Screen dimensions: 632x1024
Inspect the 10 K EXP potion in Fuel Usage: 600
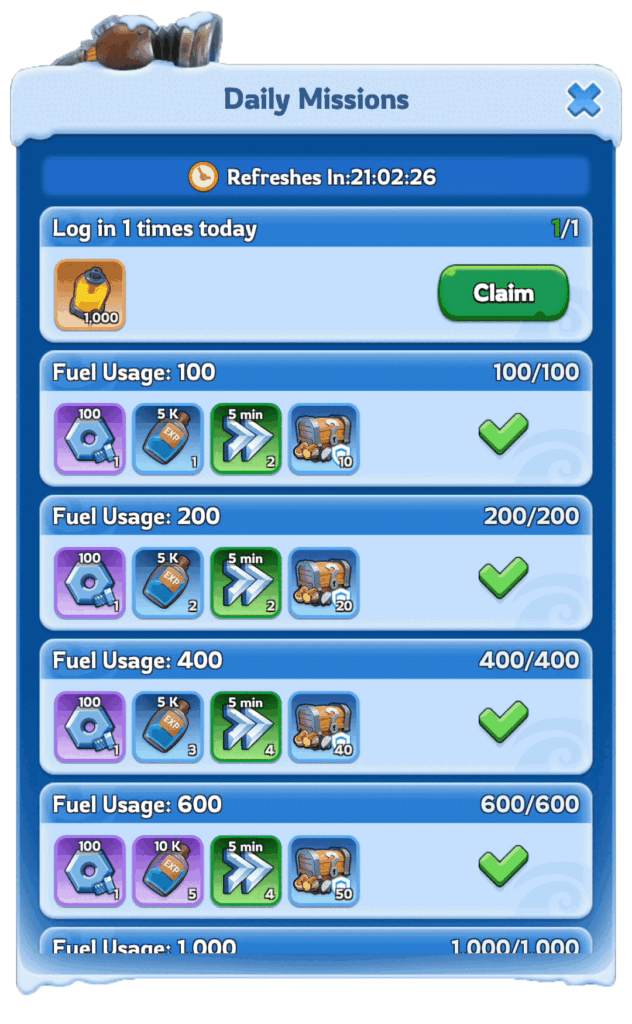(168, 871)
